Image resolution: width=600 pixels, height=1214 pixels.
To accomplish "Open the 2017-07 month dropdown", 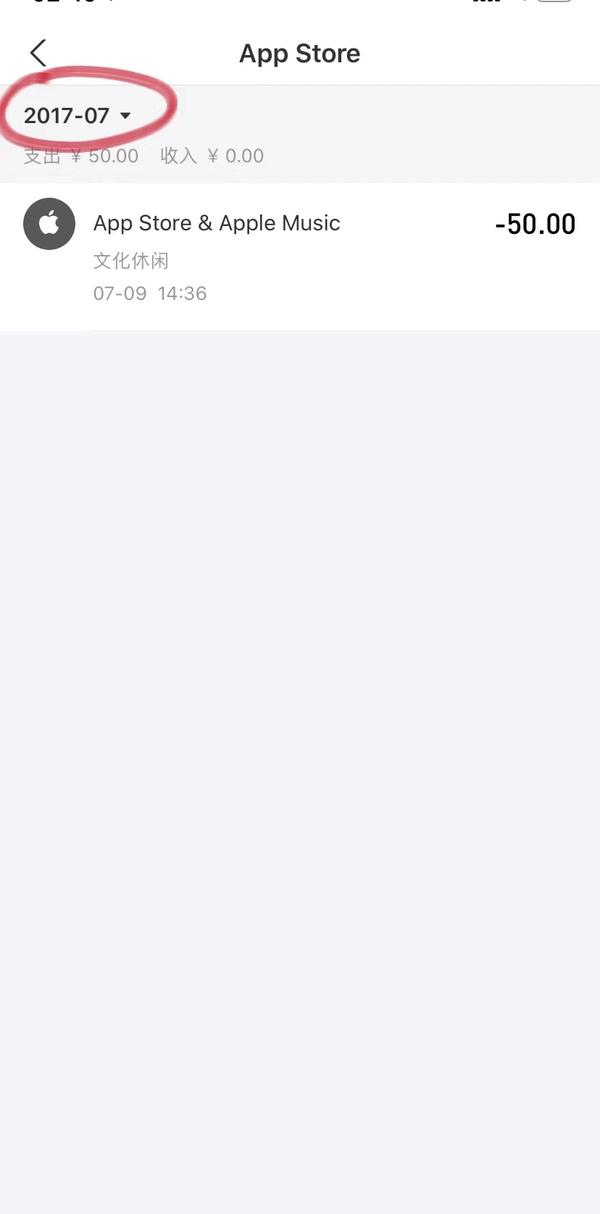I will [x=78, y=116].
